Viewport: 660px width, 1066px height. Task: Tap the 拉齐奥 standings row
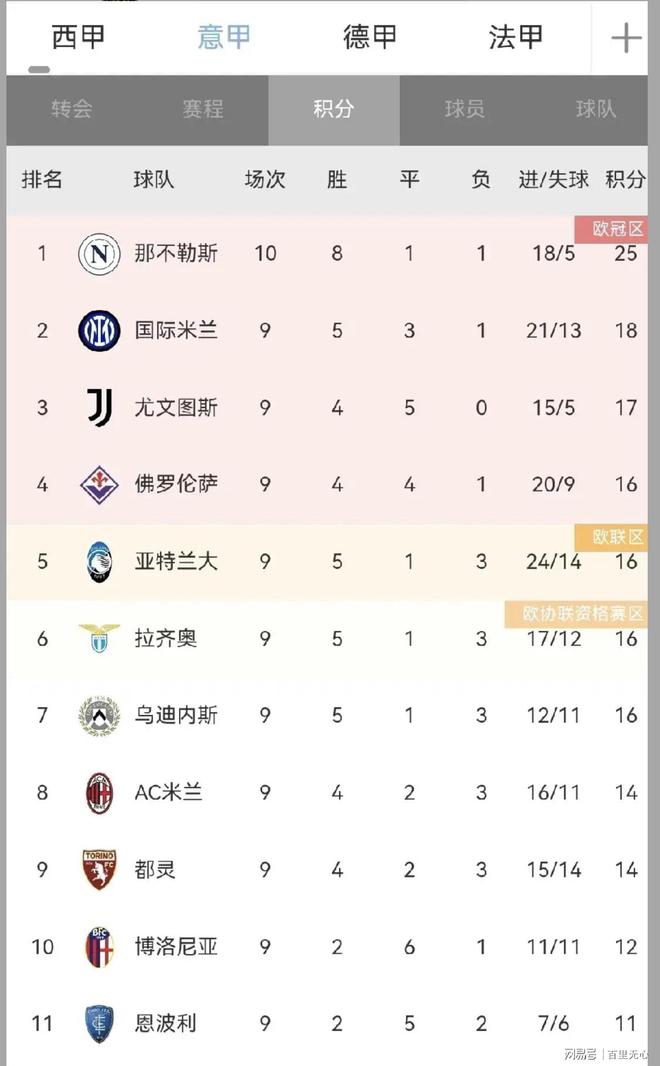coord(166,638)
